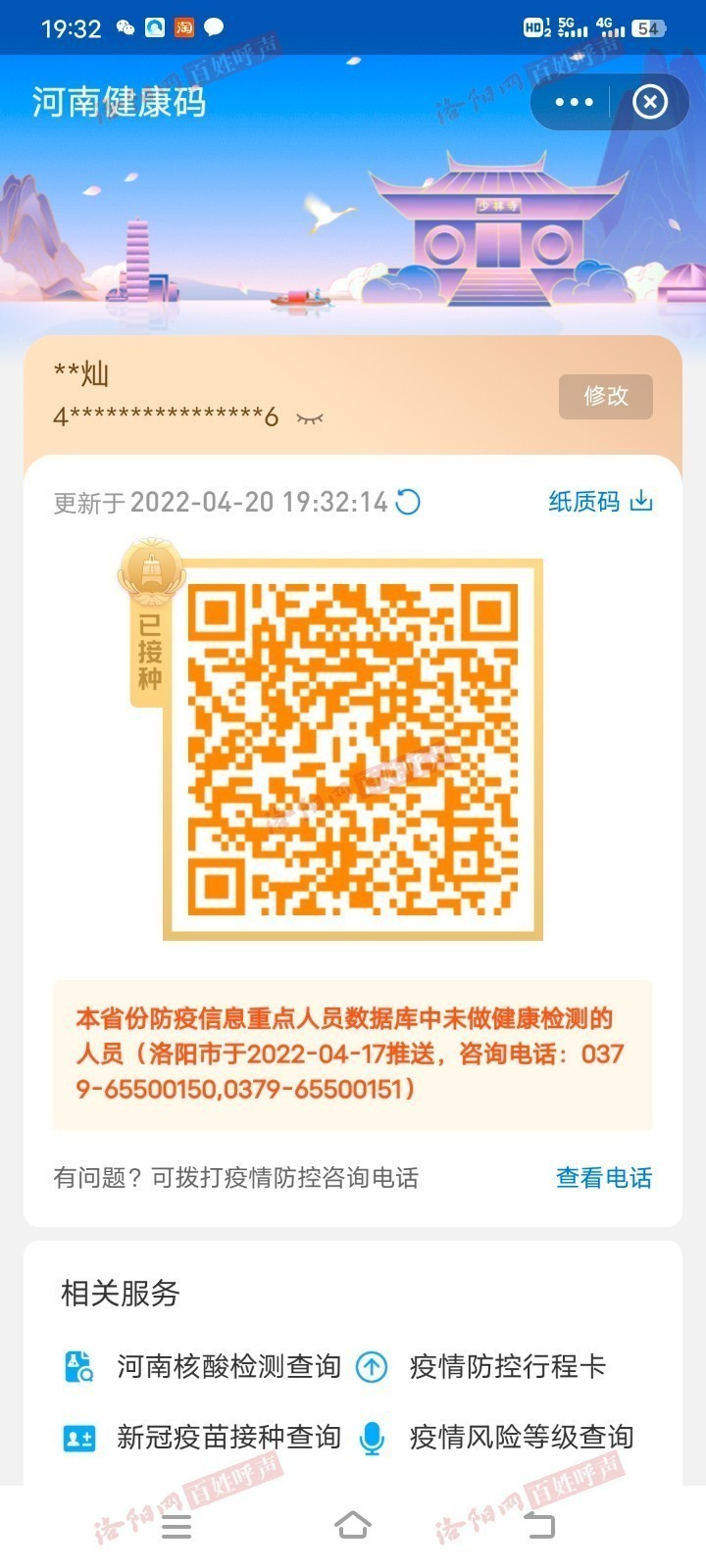Go to the system home screen
Screen dimensions: 706x1568
click(353, 1525)
